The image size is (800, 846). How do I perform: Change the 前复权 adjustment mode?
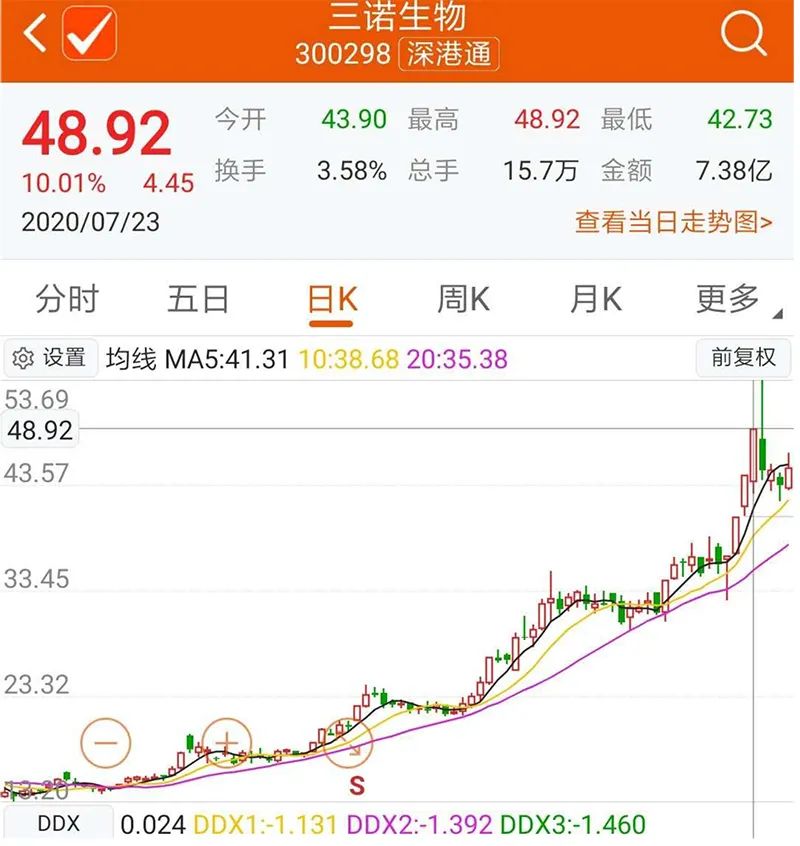point(743,358)
